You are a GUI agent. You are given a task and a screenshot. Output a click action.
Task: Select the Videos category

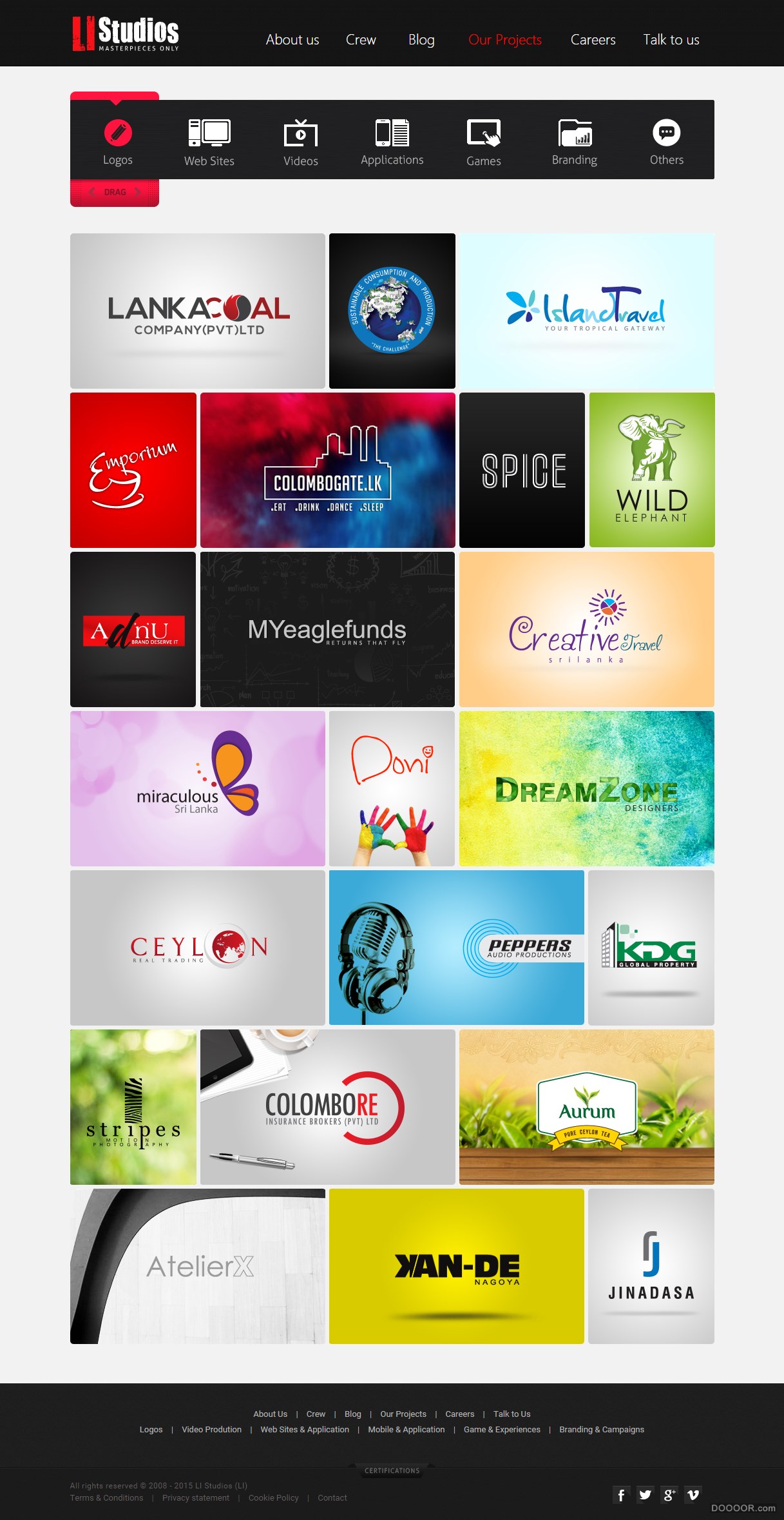(301, 142)
